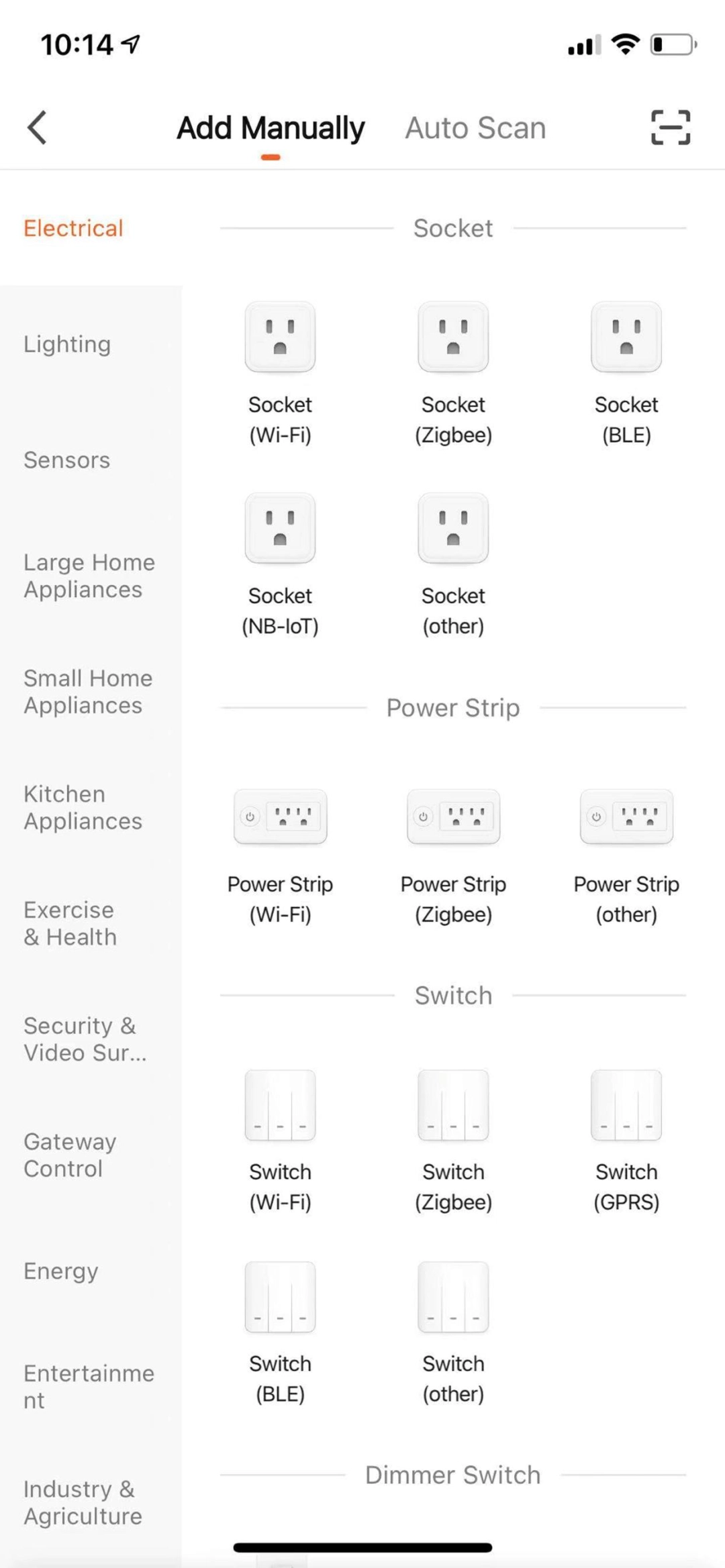Add a Socket (Zigbee) device
Viewport: 725px width, 1568px height.
tap(453, 337)
